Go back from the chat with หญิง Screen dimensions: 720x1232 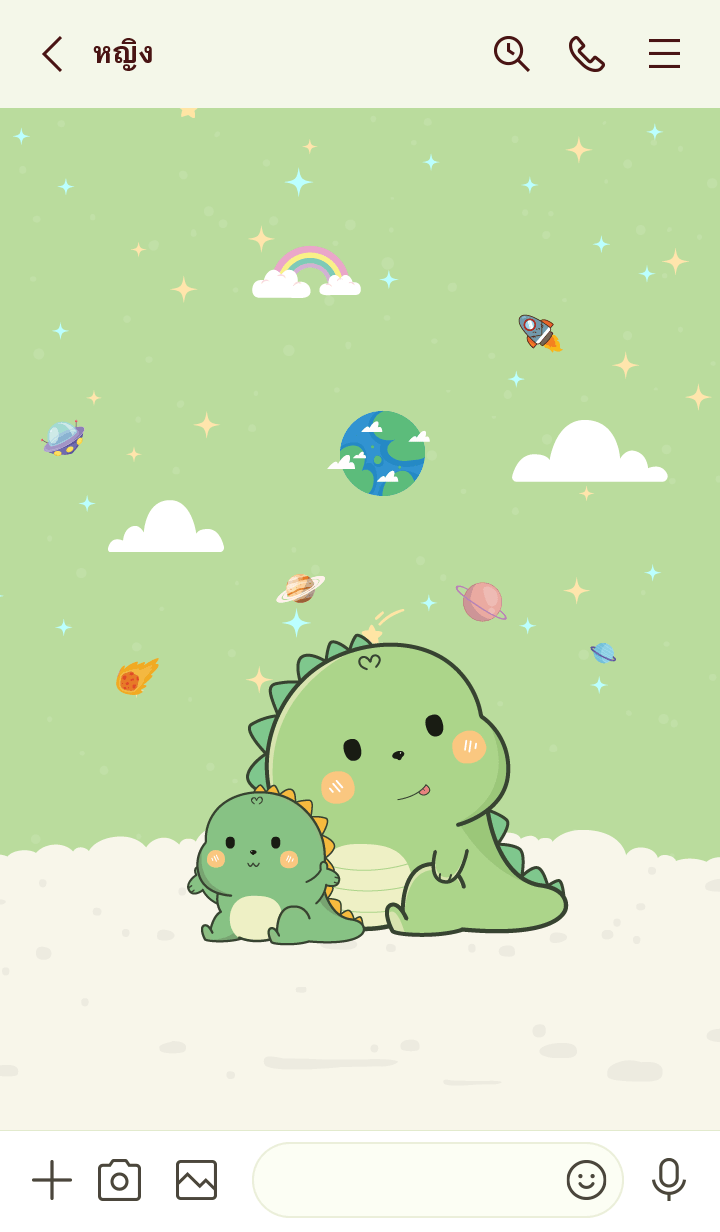(x=52, y=54)
